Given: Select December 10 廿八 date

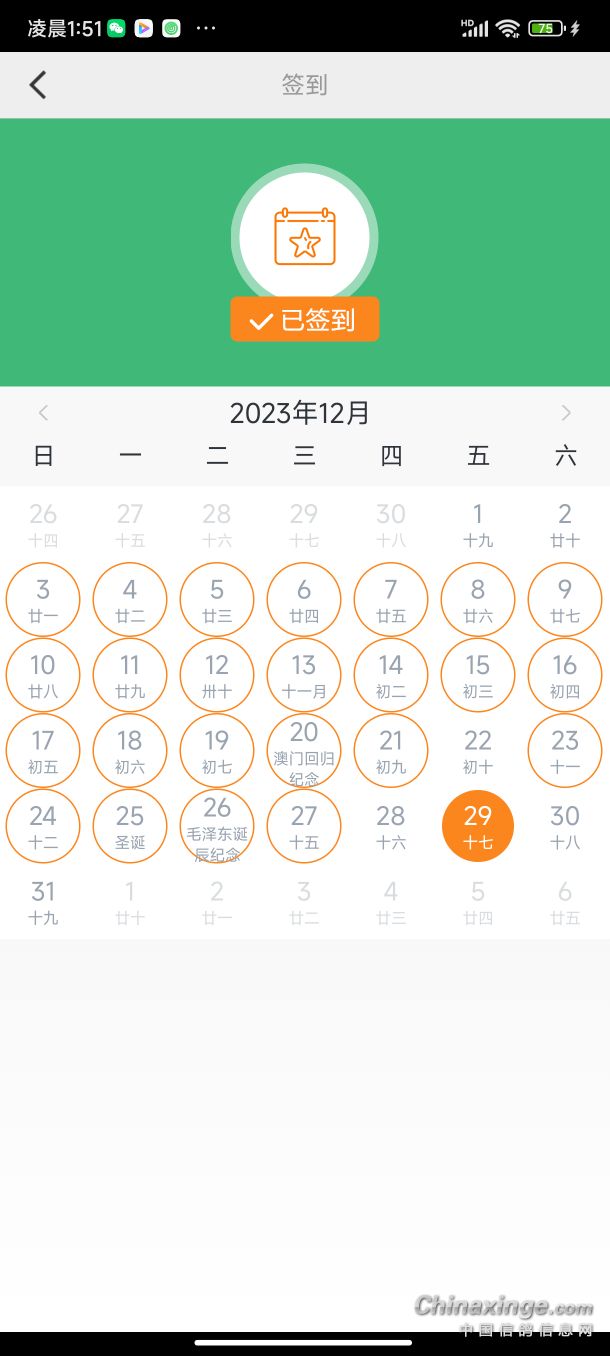Looking at the screenshot, I should (x=43, y=675).
